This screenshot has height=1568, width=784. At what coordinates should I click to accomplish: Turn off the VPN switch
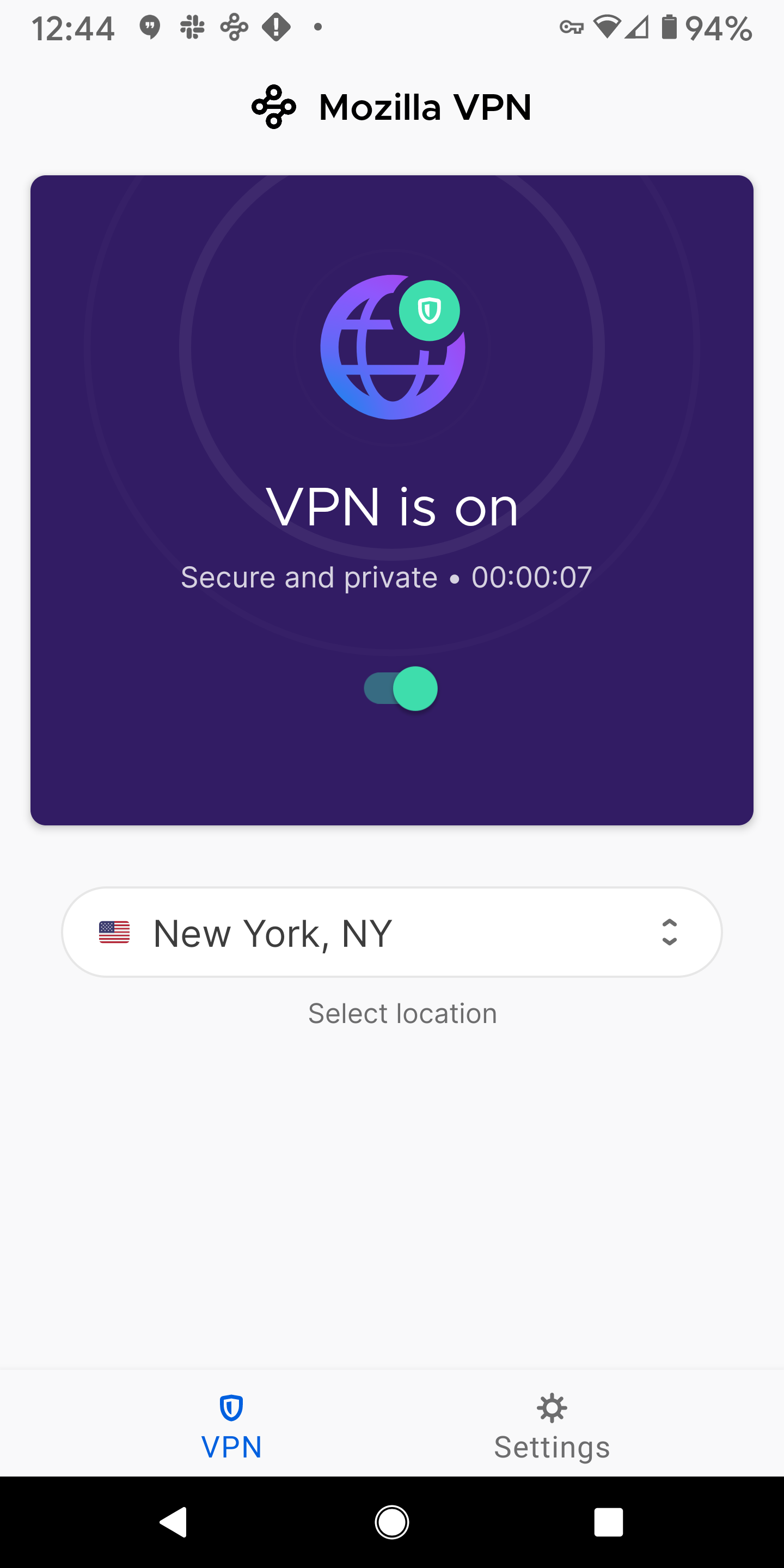point(401,688)
